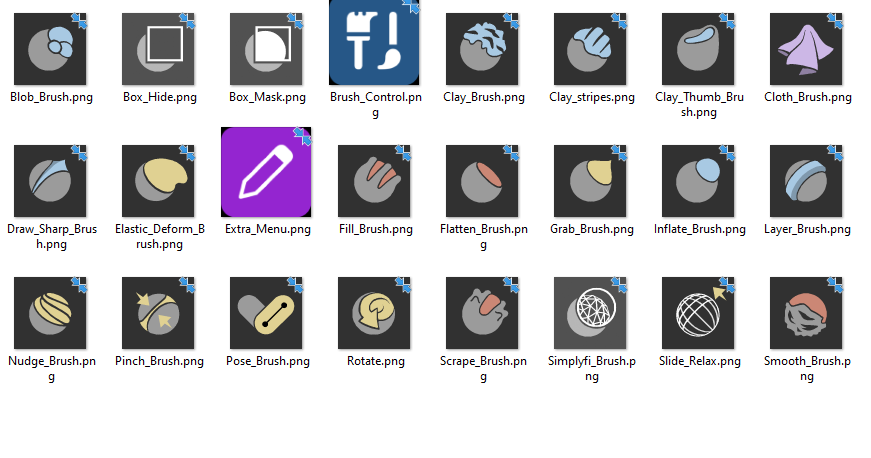This screenshot has height=458, width=871.
Task: Select the Box_Mask.png thumbnail
Action: [267, 49]
